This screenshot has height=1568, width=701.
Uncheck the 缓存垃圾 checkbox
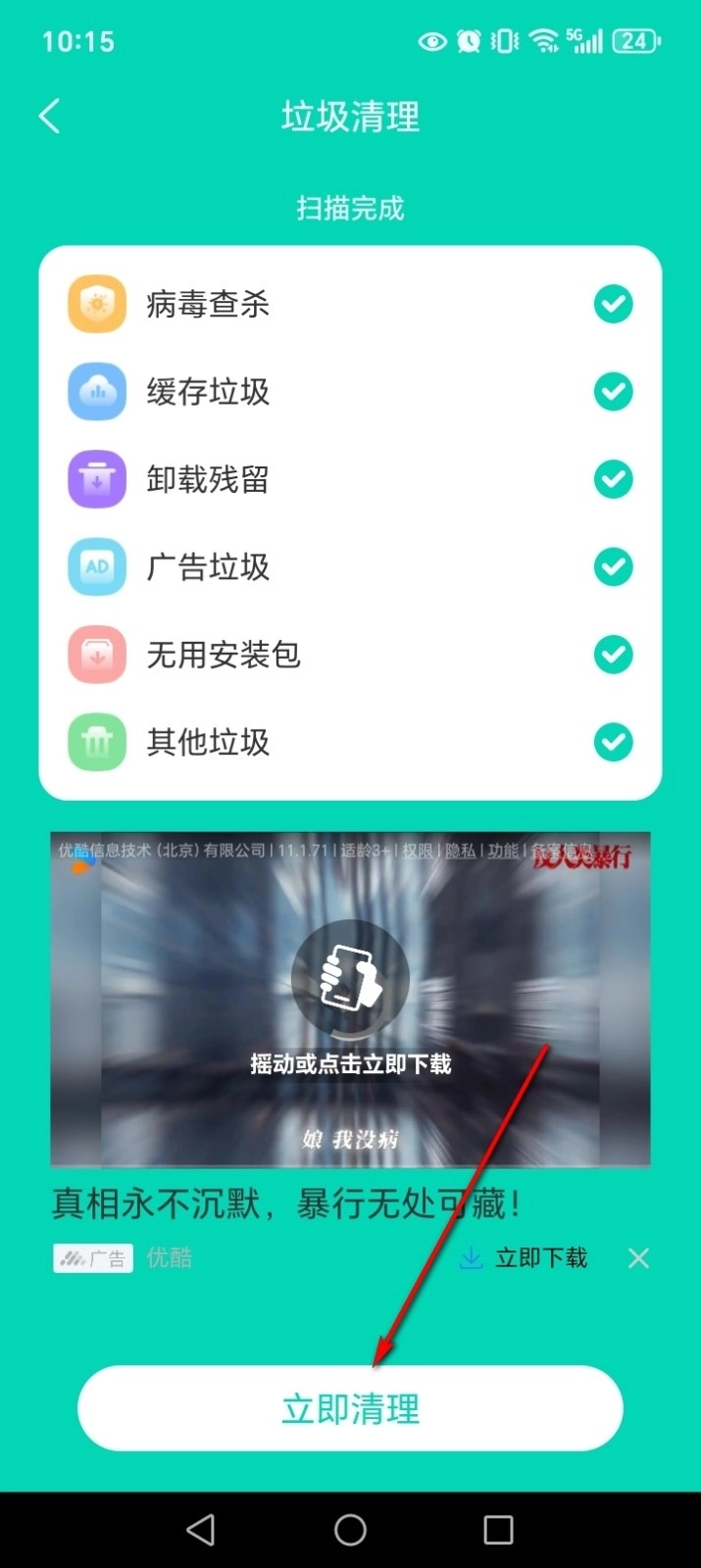(614, 392)
